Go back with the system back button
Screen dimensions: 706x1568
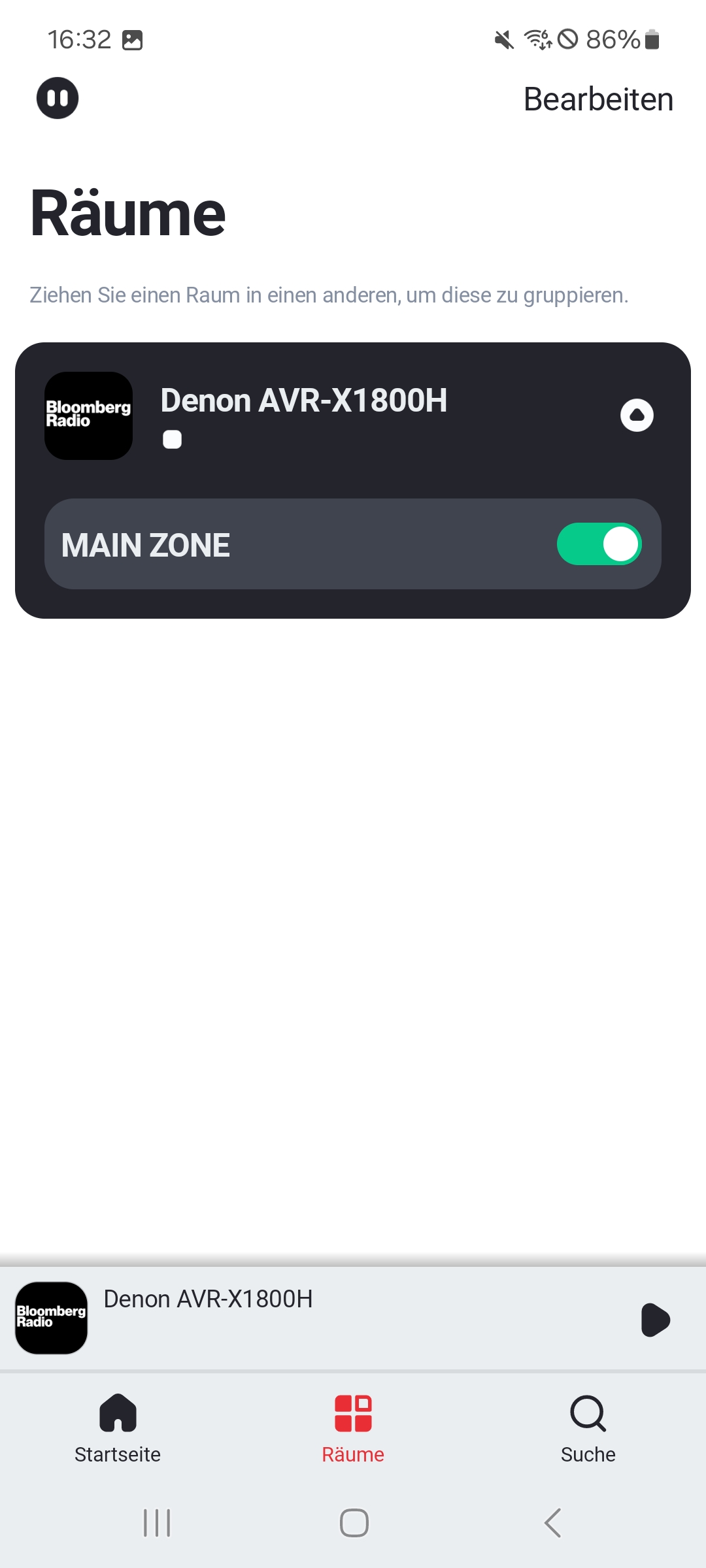pos(553,1523)
